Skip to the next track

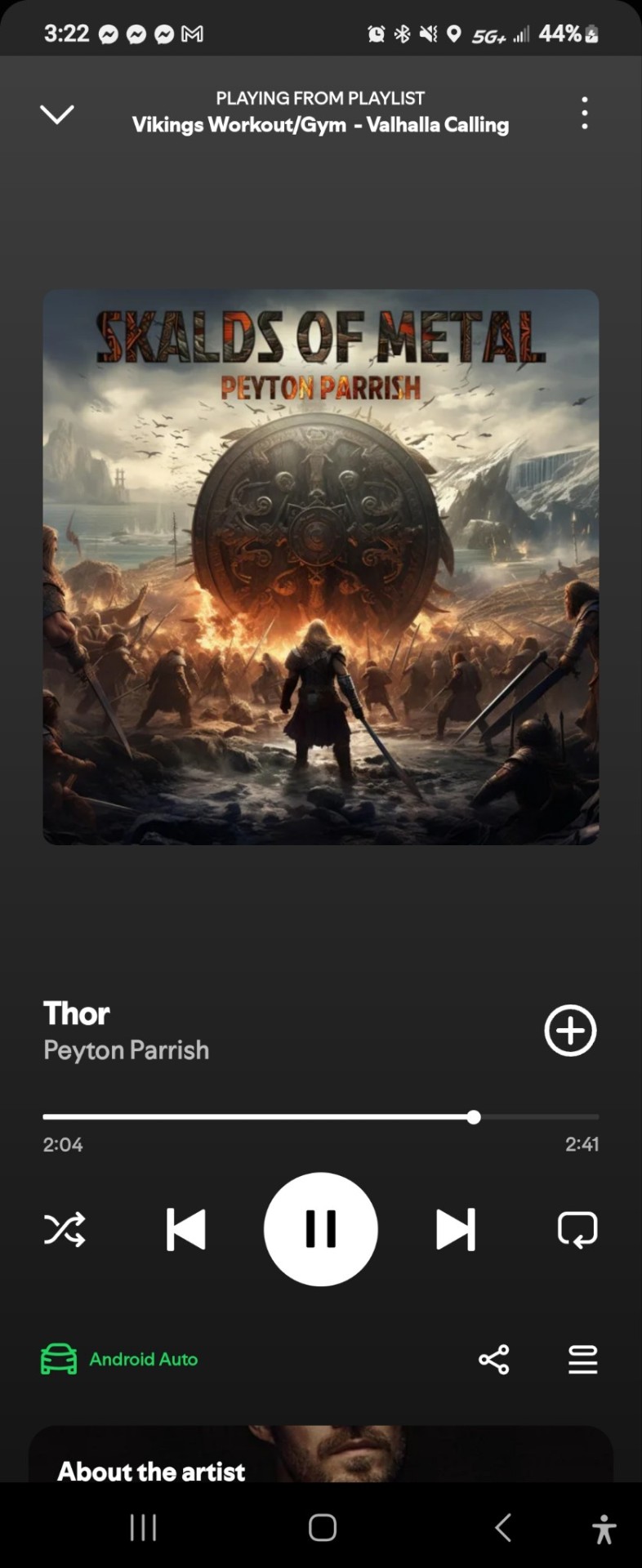456,1229
